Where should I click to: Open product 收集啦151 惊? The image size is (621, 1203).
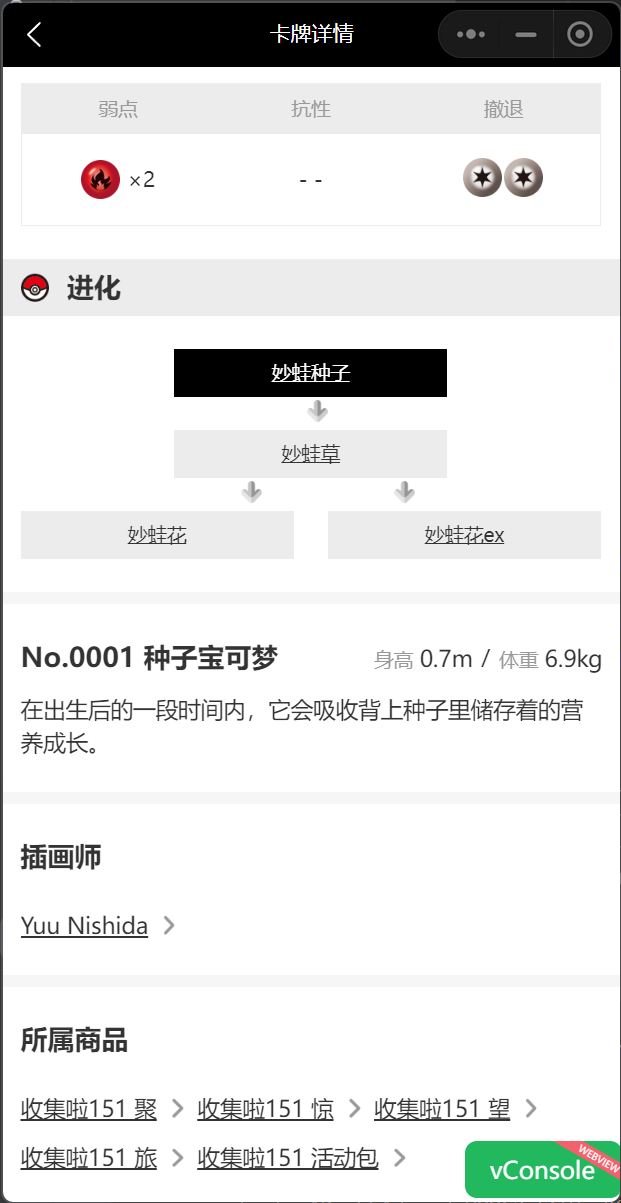[266, 1108]
